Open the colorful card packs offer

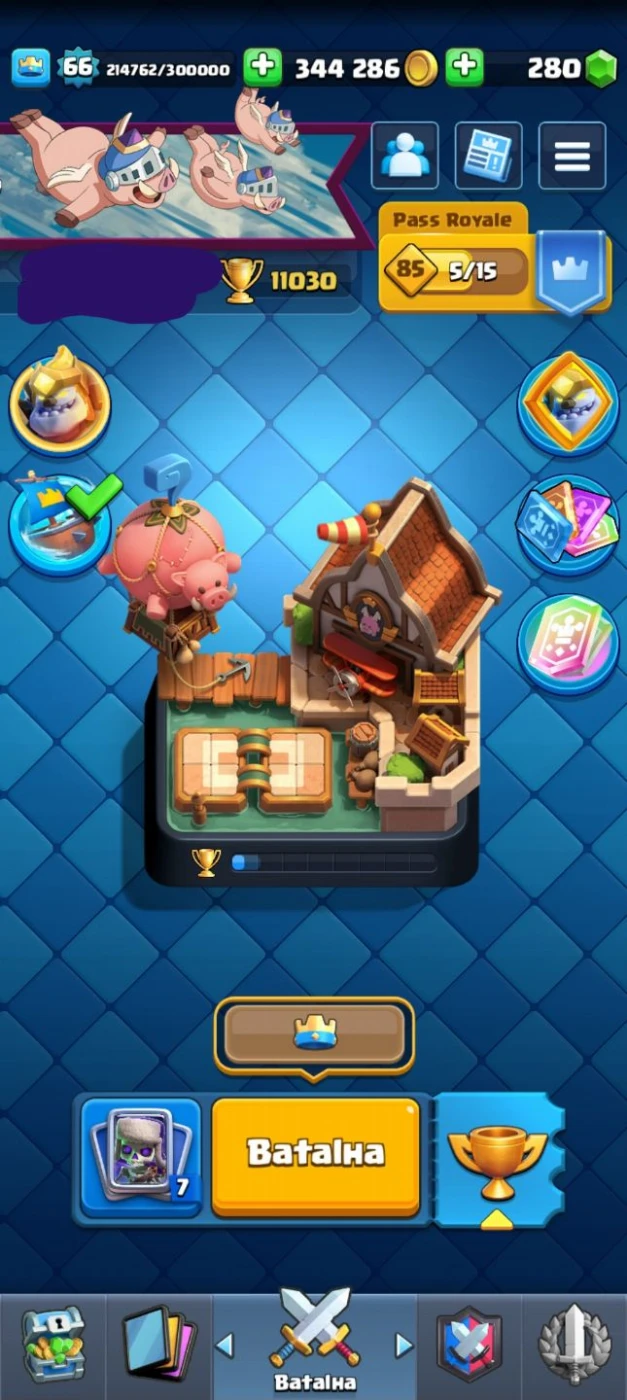click(567, 523)
